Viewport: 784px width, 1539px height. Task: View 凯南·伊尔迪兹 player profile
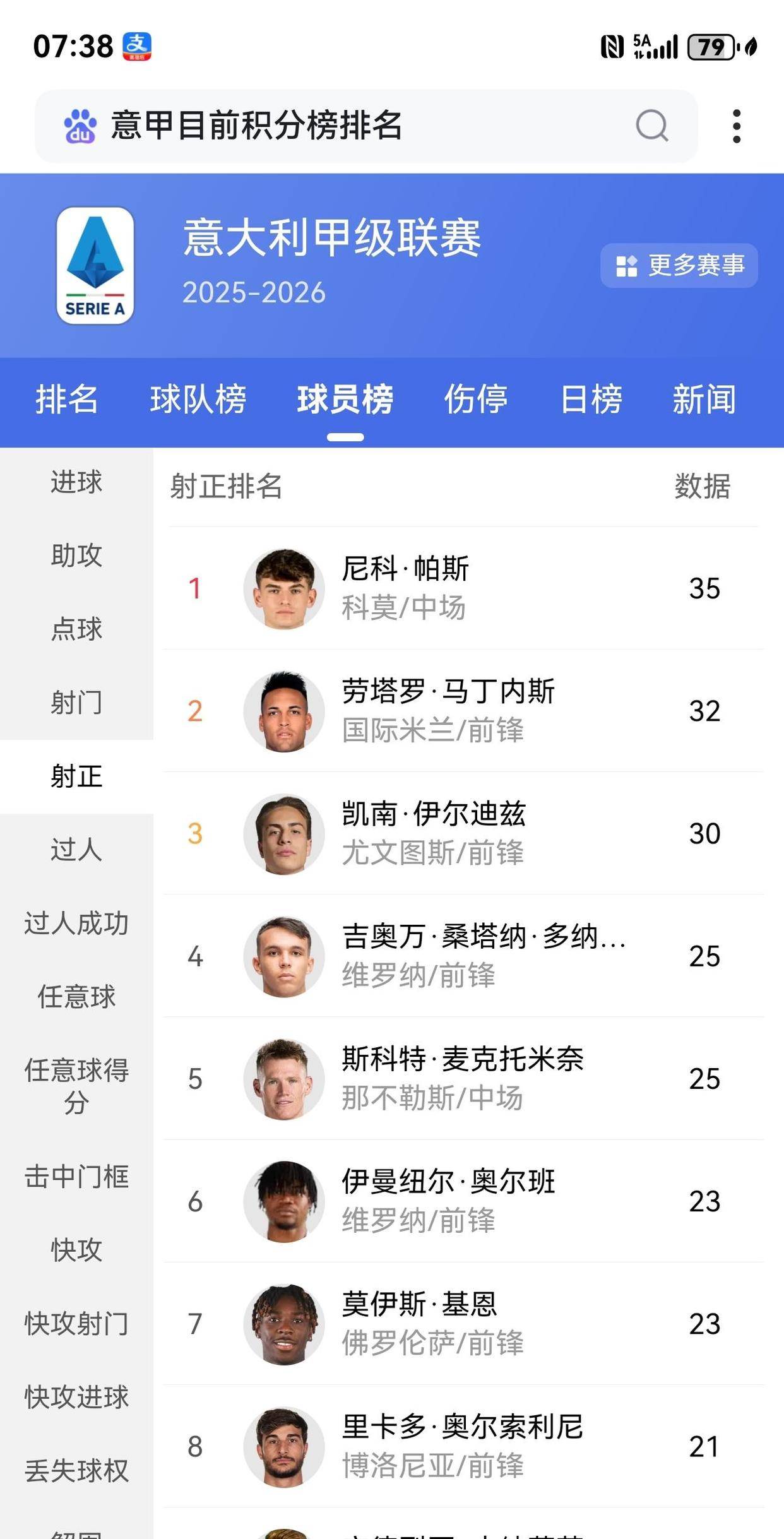point(463,833)
